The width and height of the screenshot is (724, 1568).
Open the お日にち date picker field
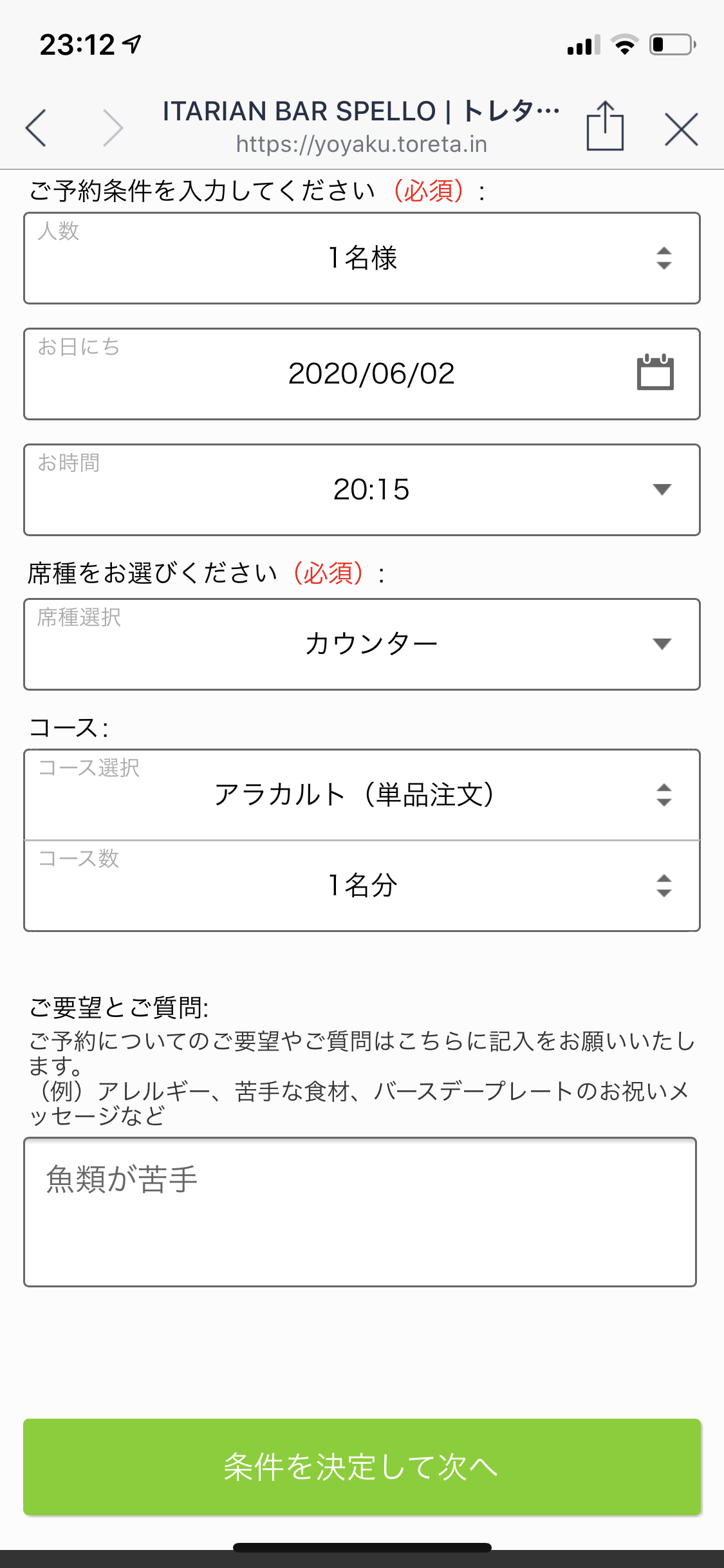(362, 374)
